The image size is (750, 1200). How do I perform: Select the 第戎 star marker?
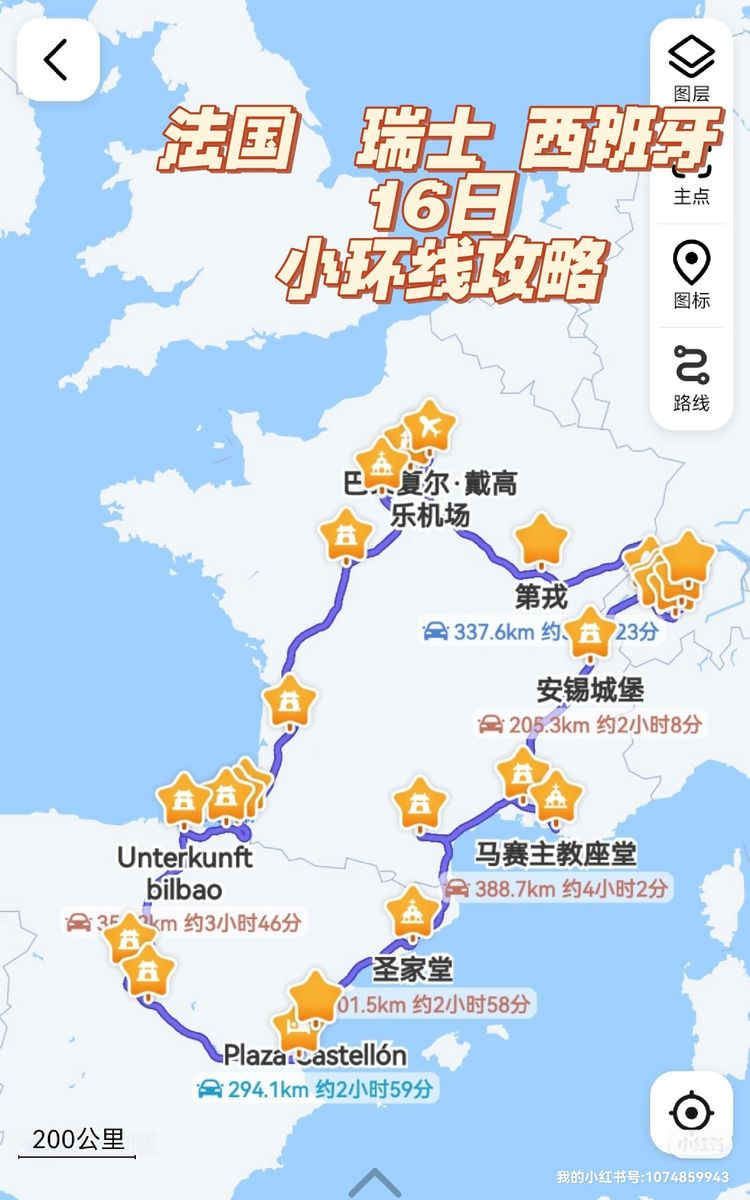(542, 541)
